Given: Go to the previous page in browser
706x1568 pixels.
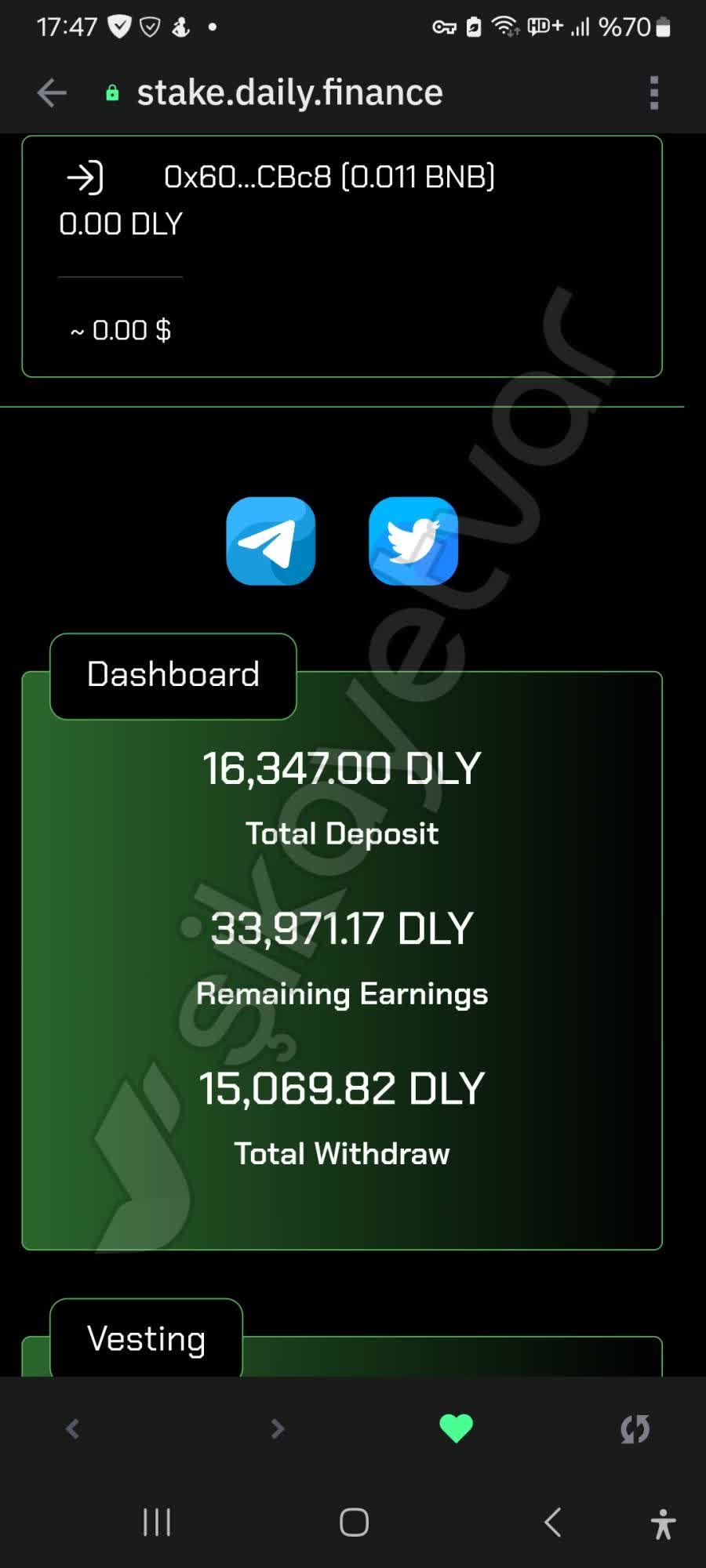Looking at the screenshot, I should tap(72, 1428).
